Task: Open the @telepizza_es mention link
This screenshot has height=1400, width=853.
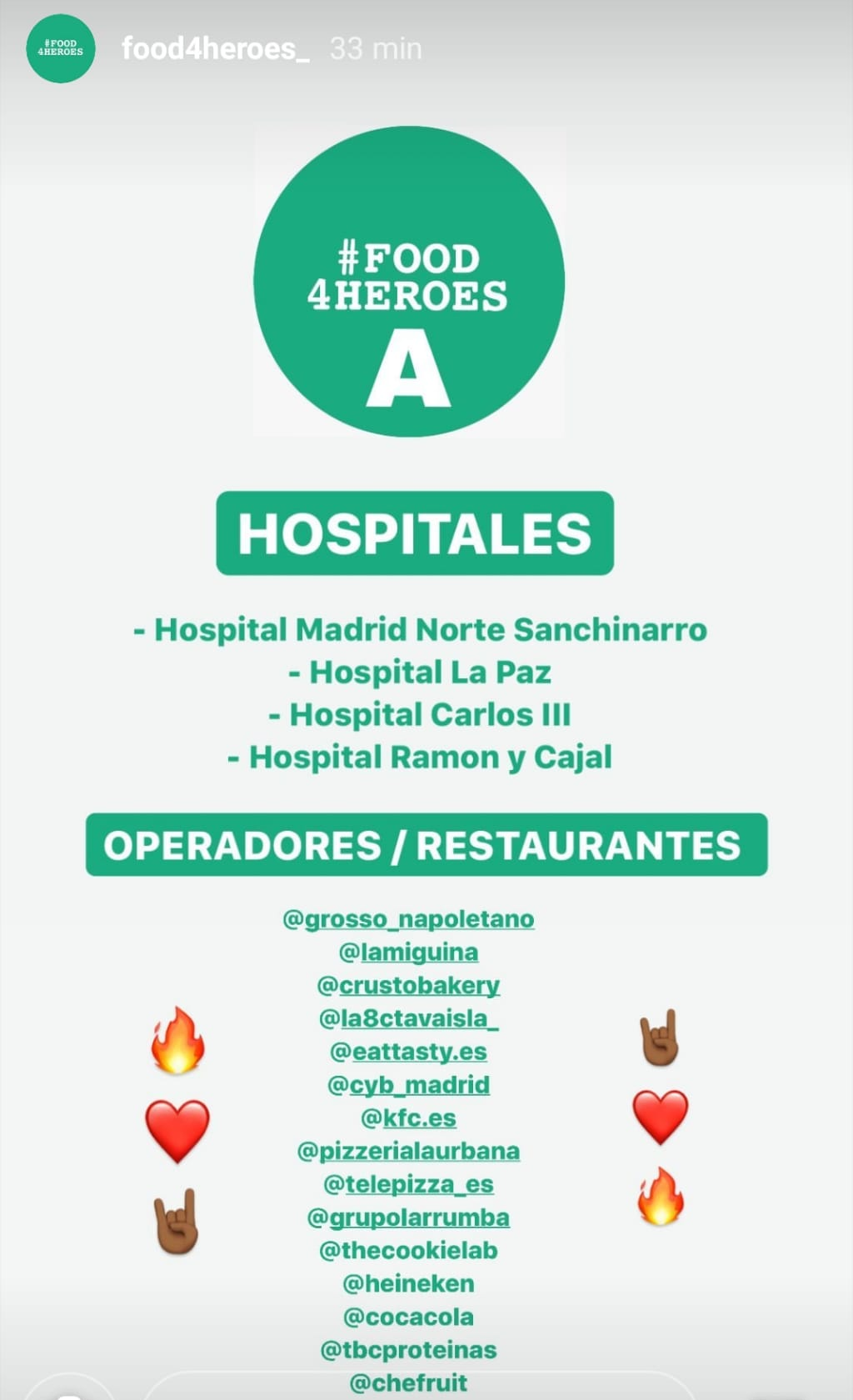Action: (408, 1184)
